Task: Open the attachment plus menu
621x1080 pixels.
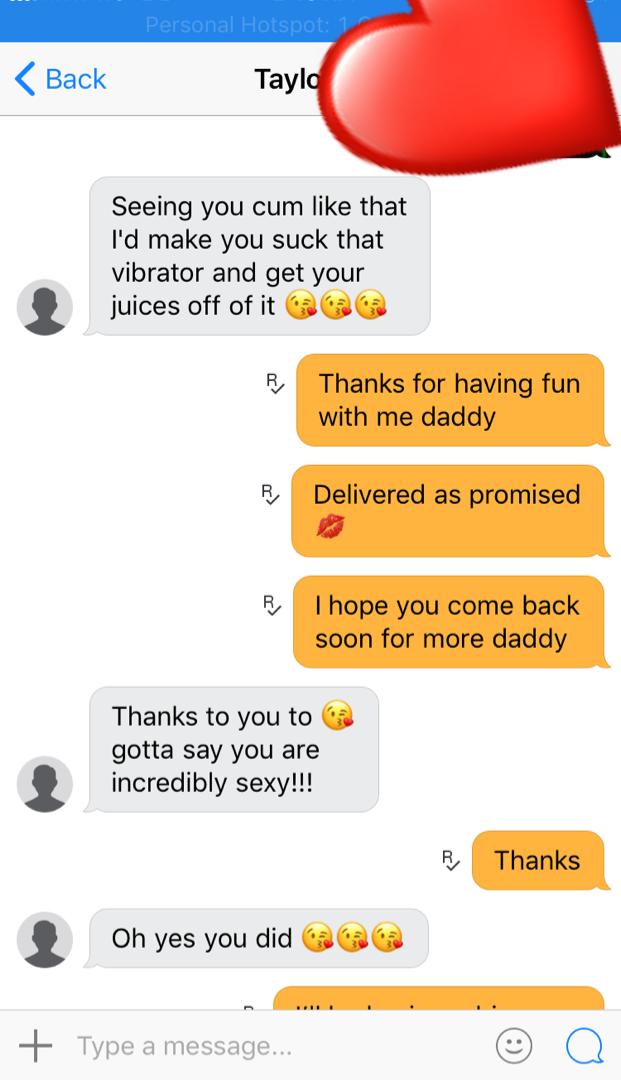Action: tap(36, 1046)
